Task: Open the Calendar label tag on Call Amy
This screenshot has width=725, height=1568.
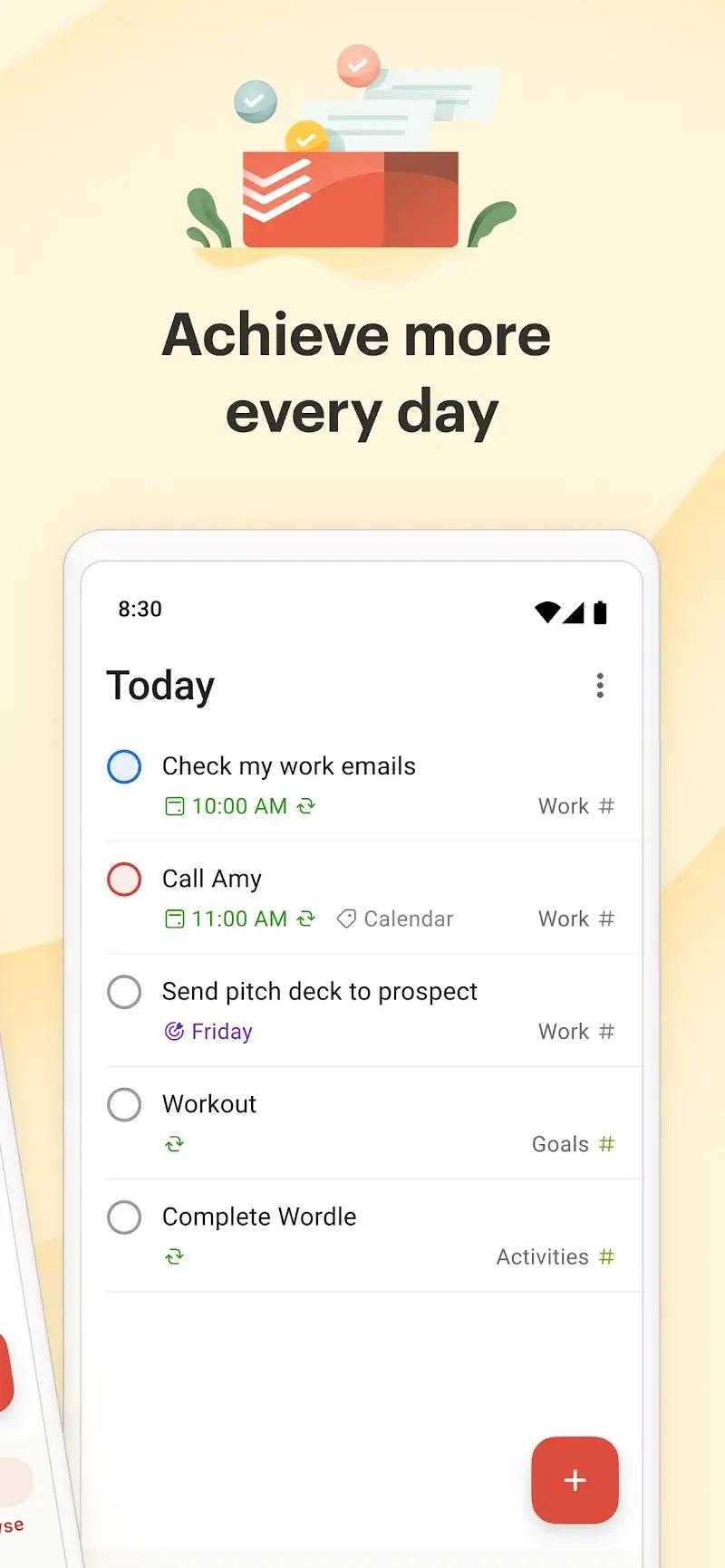Action: click(394, 919)
